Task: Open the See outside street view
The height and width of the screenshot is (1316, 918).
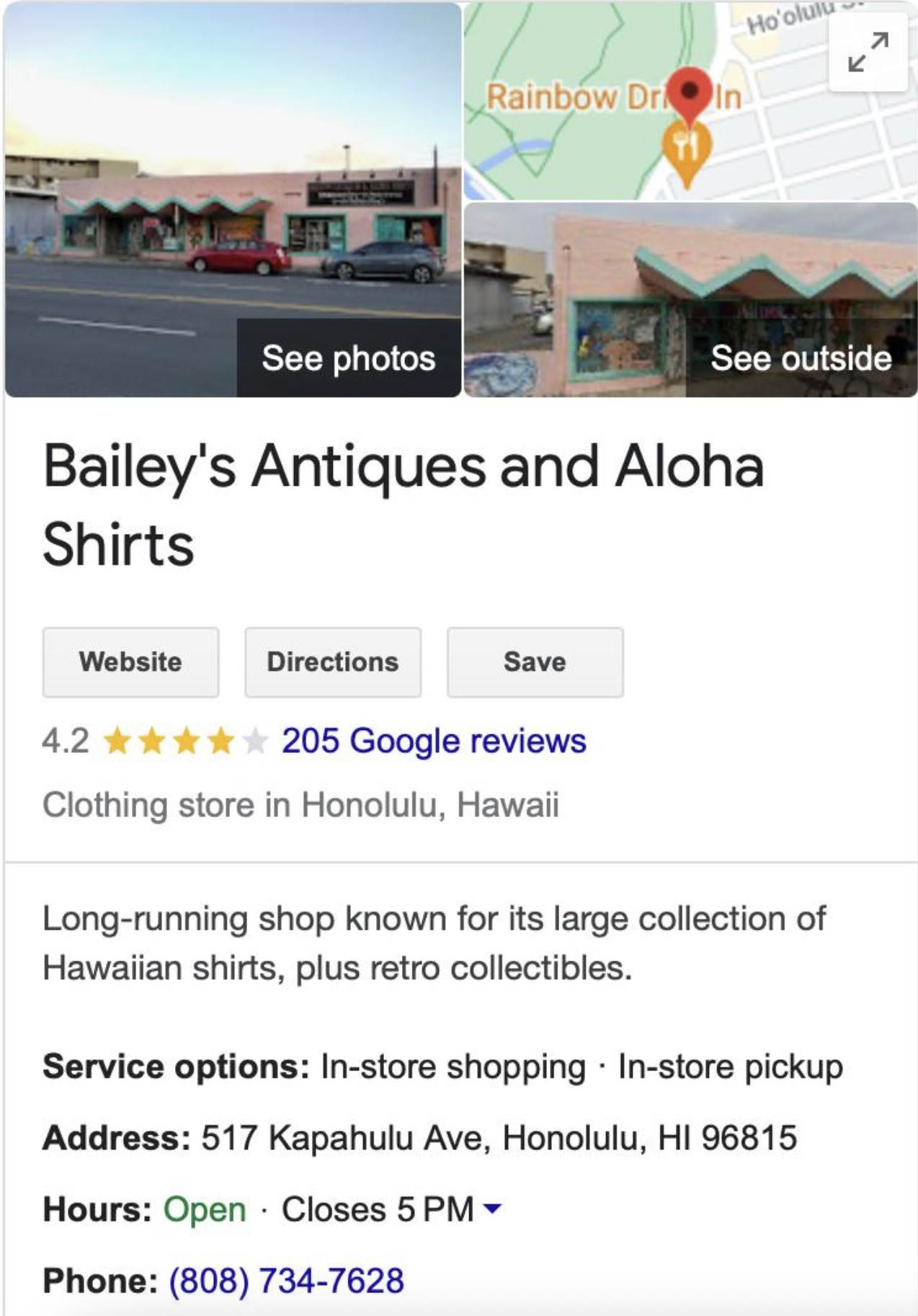Action: pos(801,358)
